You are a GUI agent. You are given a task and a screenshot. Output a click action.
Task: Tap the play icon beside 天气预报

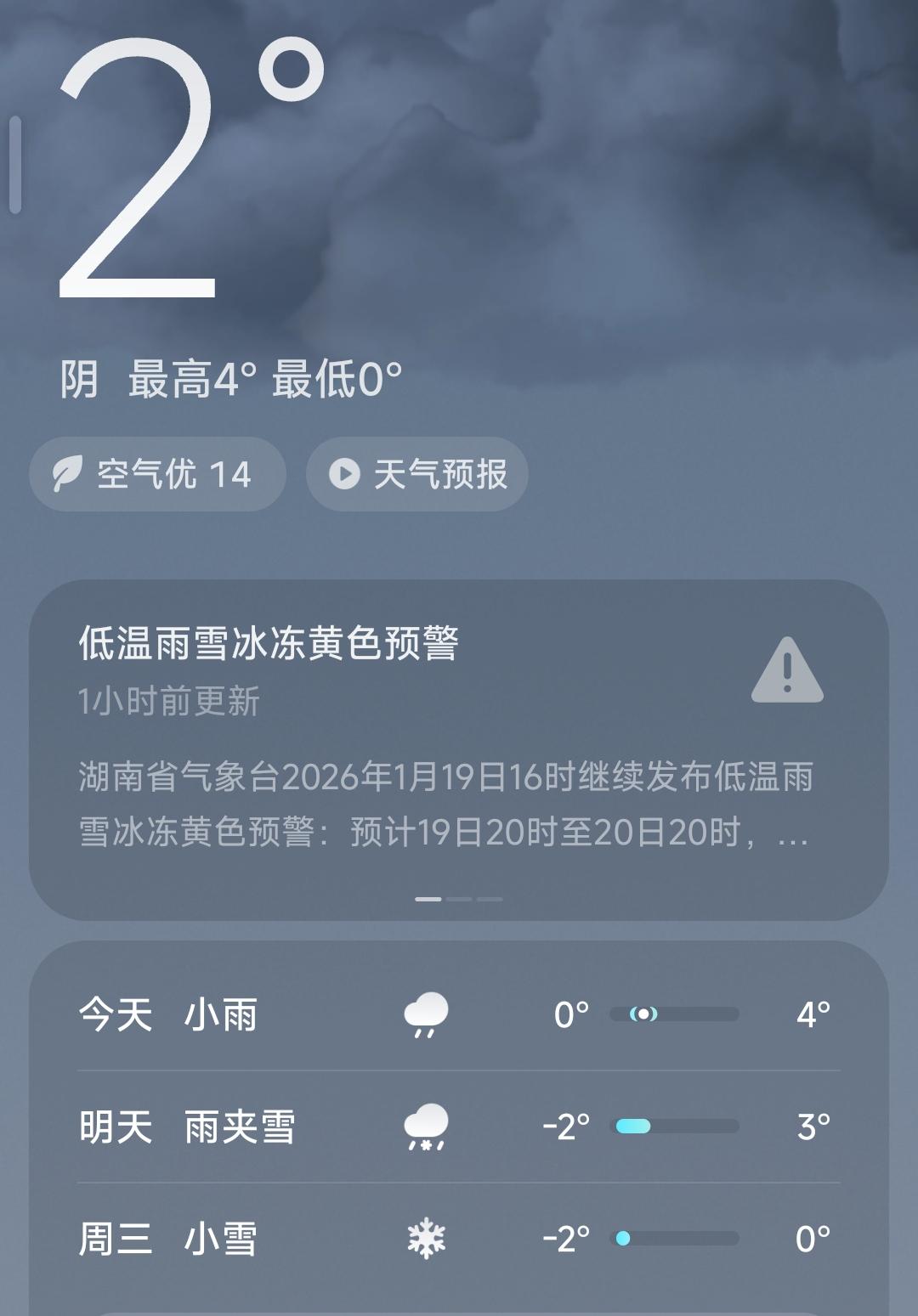(343, 474)
